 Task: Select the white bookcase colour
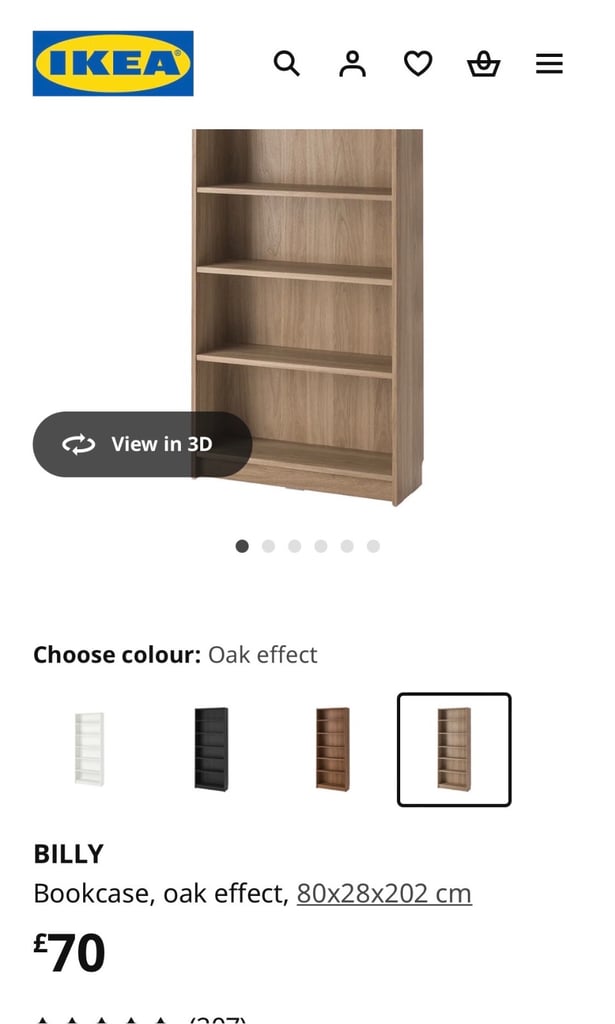(89, 749)
